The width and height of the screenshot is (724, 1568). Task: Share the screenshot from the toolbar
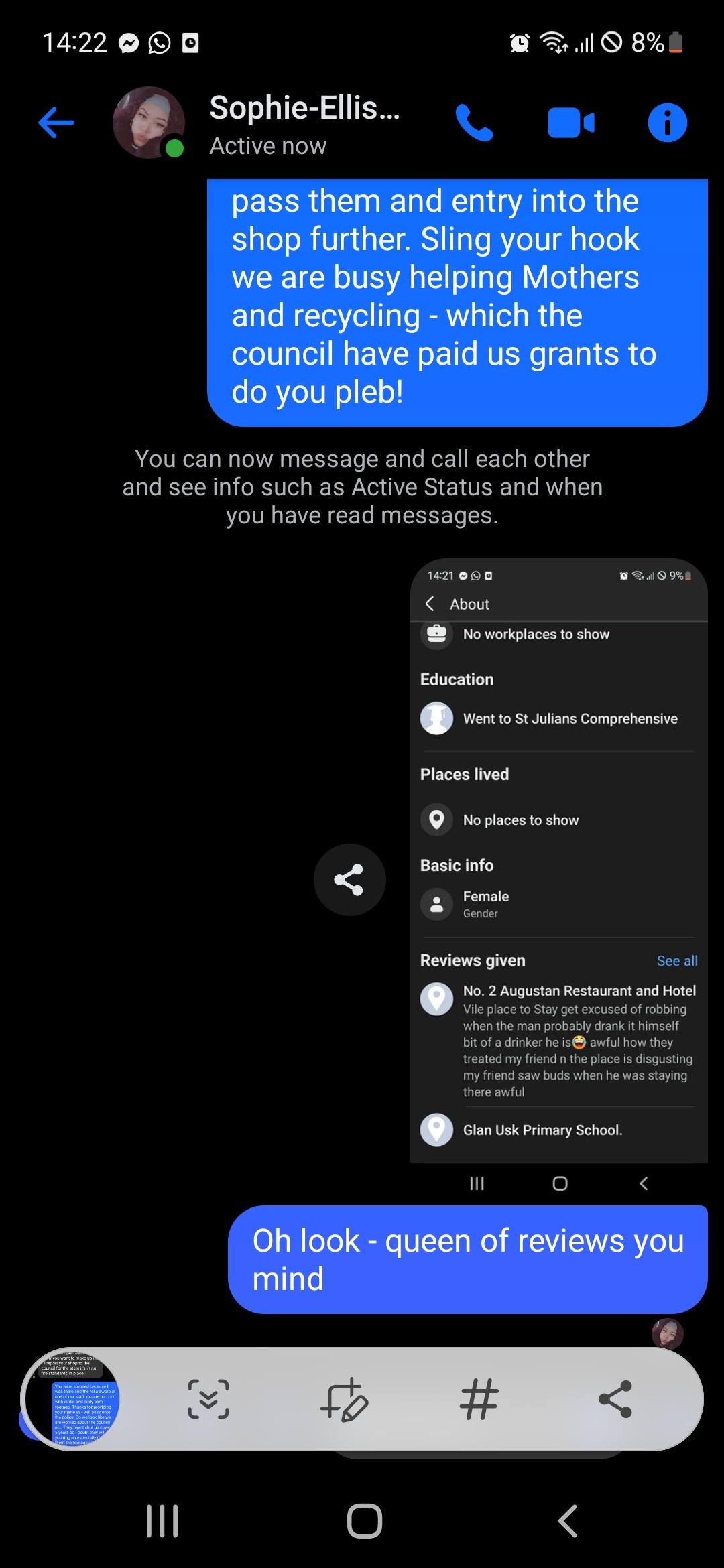[615, 1399]
